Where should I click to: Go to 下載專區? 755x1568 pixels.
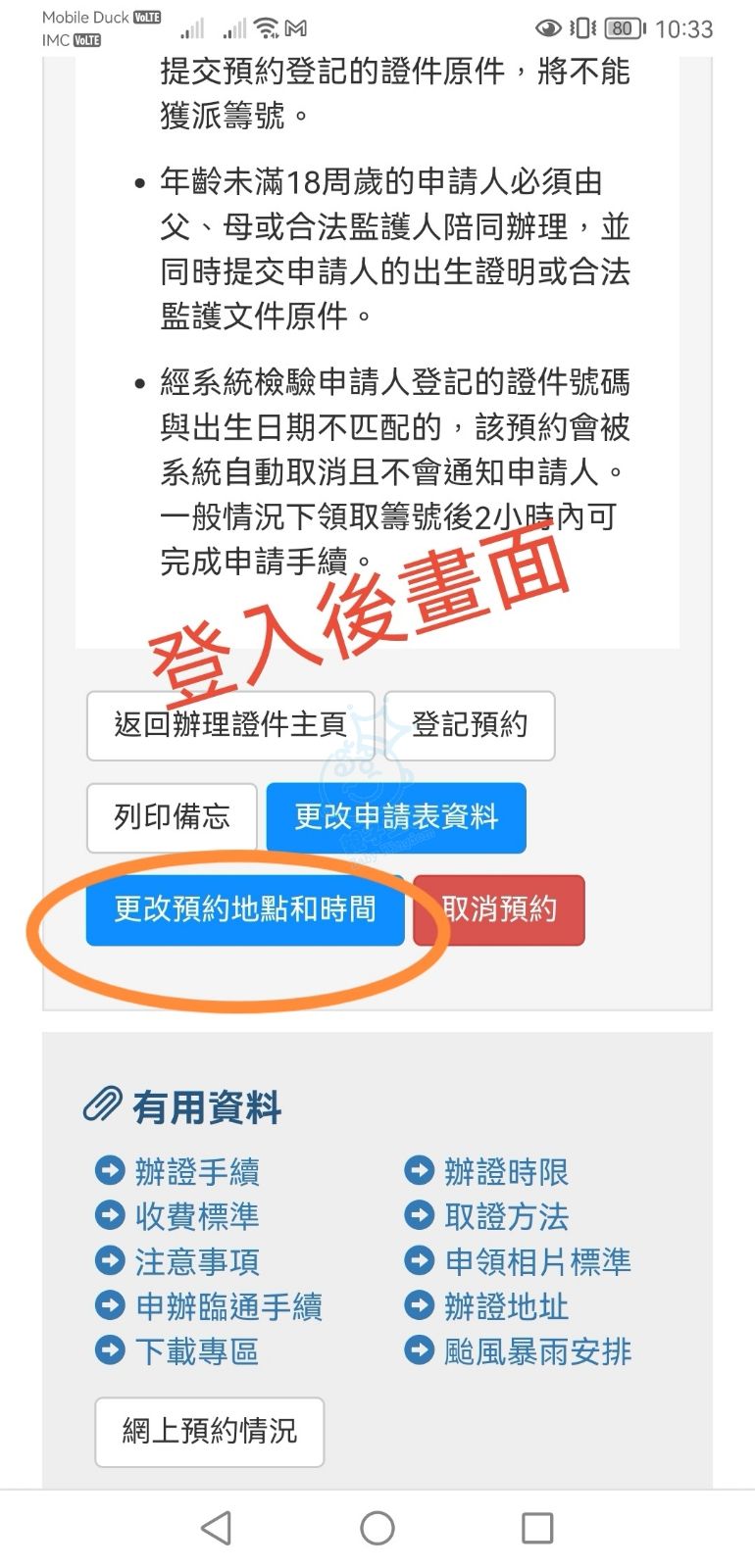click(197, 1351)
